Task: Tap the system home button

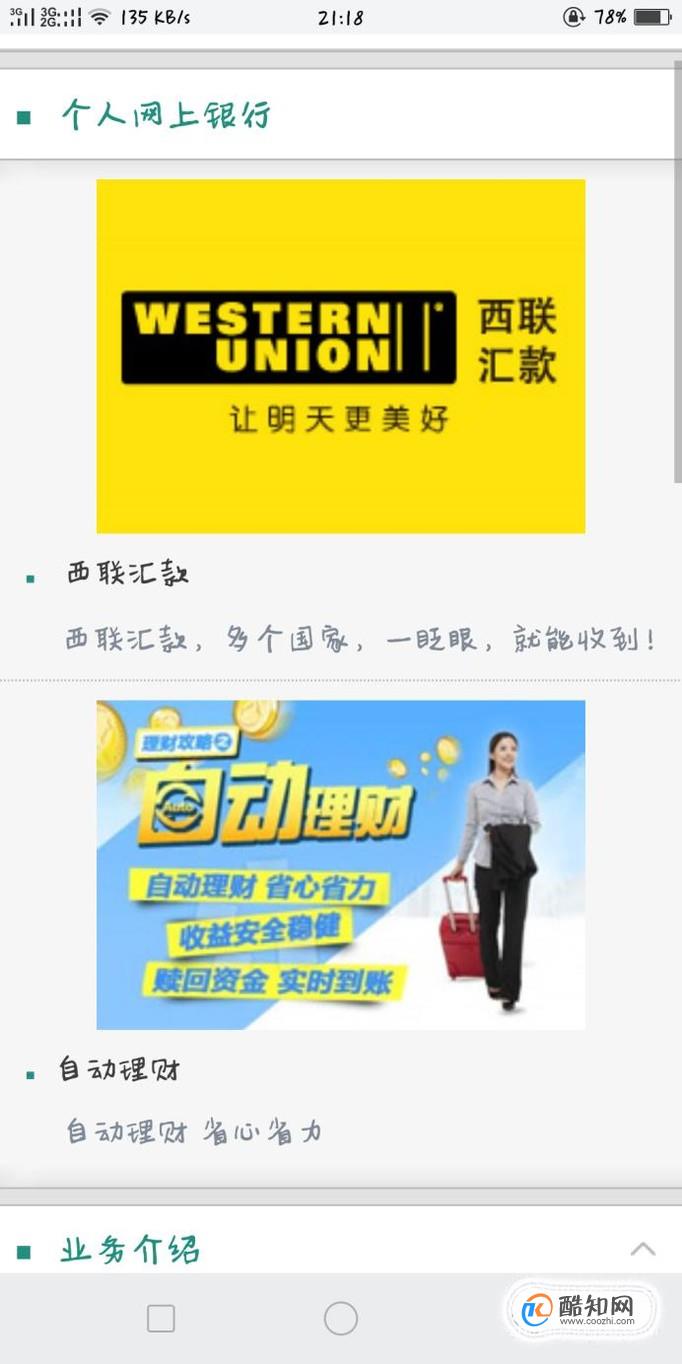Action: [x=341, y=1318]
